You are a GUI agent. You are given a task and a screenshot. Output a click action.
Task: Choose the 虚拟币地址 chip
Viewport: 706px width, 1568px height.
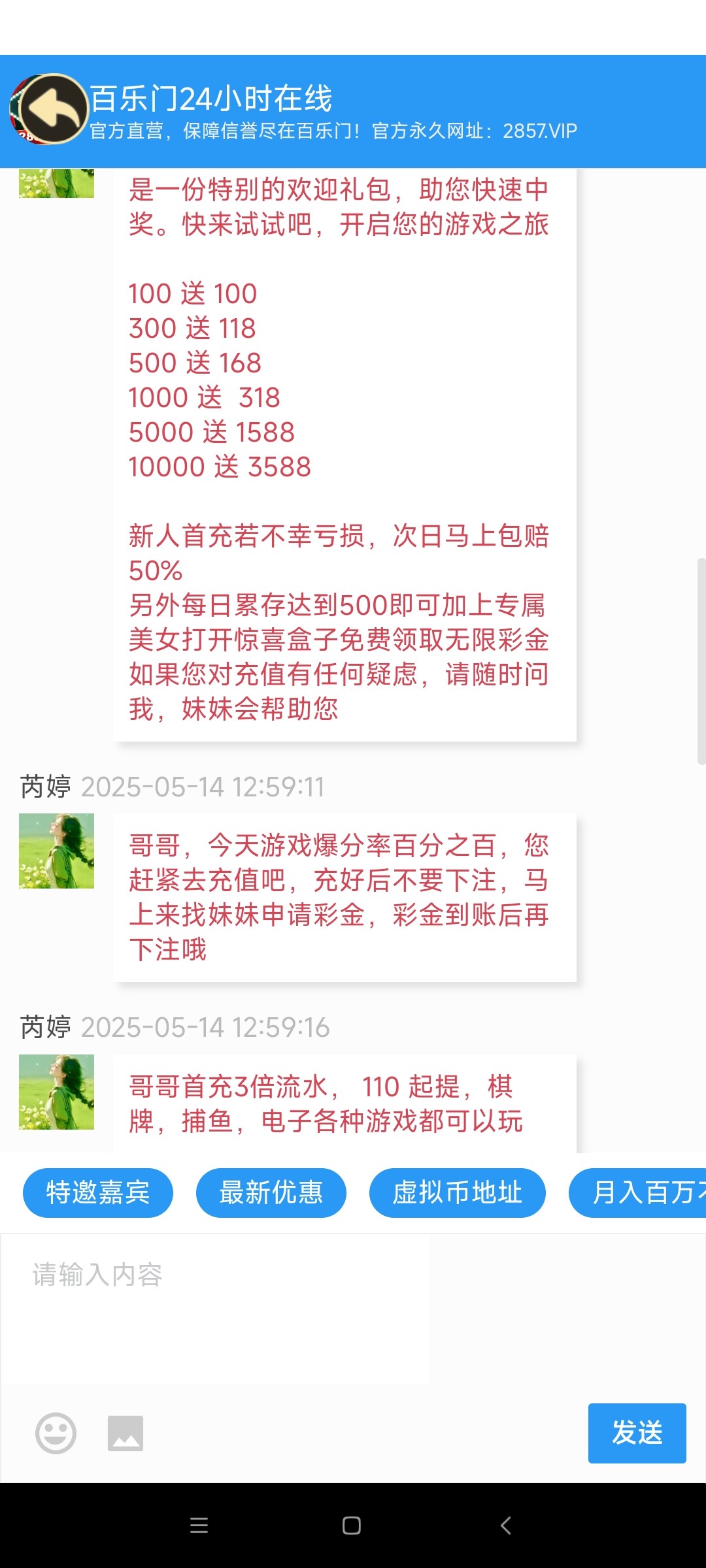point(457,1192)
